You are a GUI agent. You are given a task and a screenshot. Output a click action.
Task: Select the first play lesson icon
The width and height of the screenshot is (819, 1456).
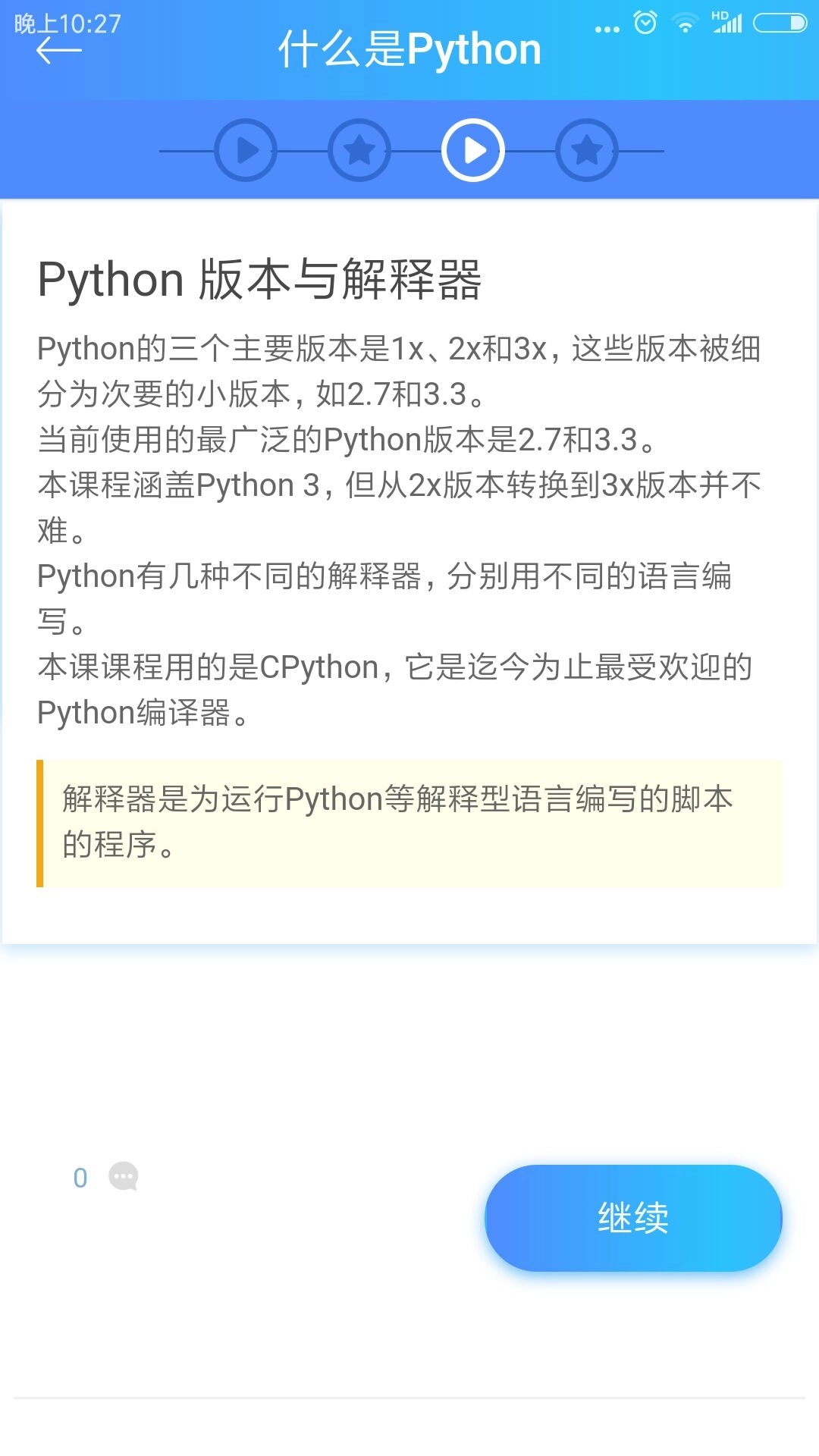(245, 150)
